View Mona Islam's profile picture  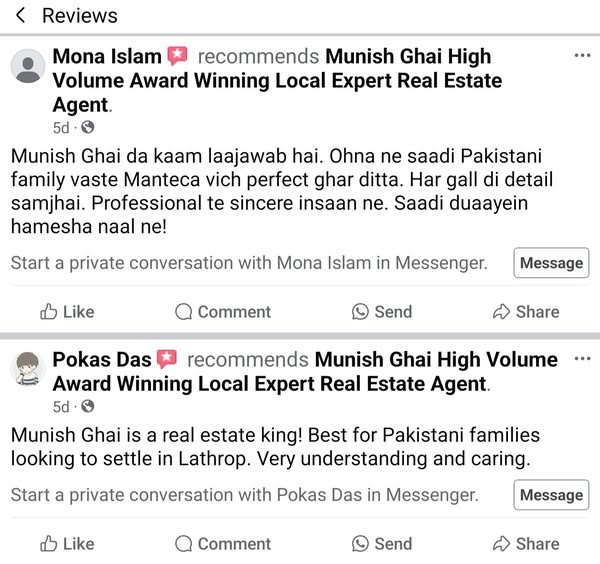pos(27,68)
